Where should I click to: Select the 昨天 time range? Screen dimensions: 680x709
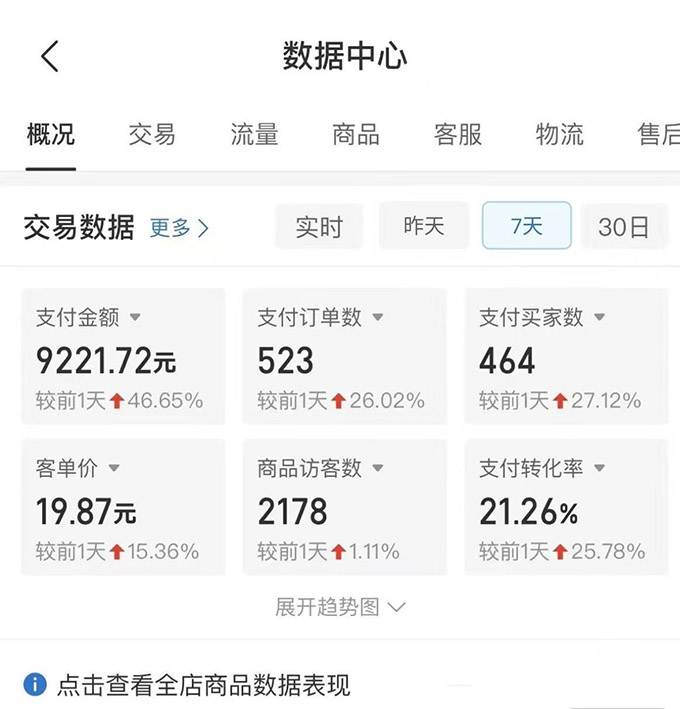pyautogui.click(x=424, y=226)
